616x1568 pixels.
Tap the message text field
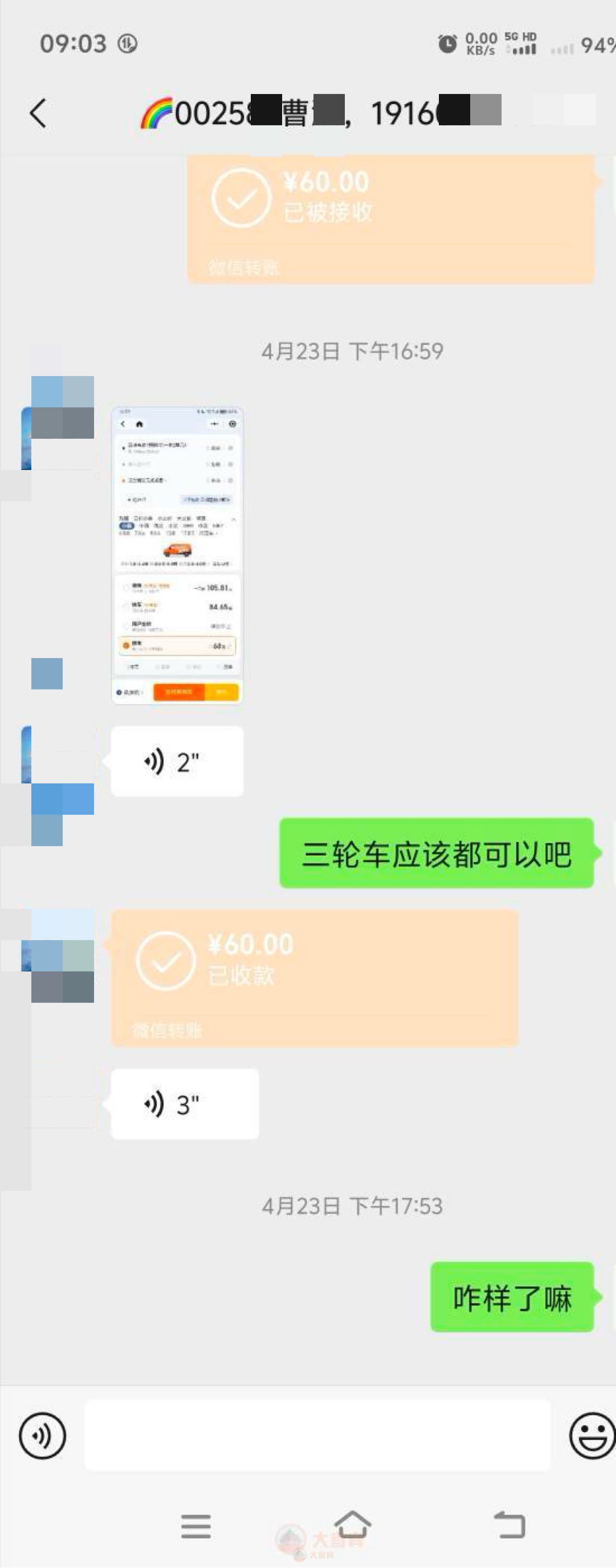tap(317, 1435)
